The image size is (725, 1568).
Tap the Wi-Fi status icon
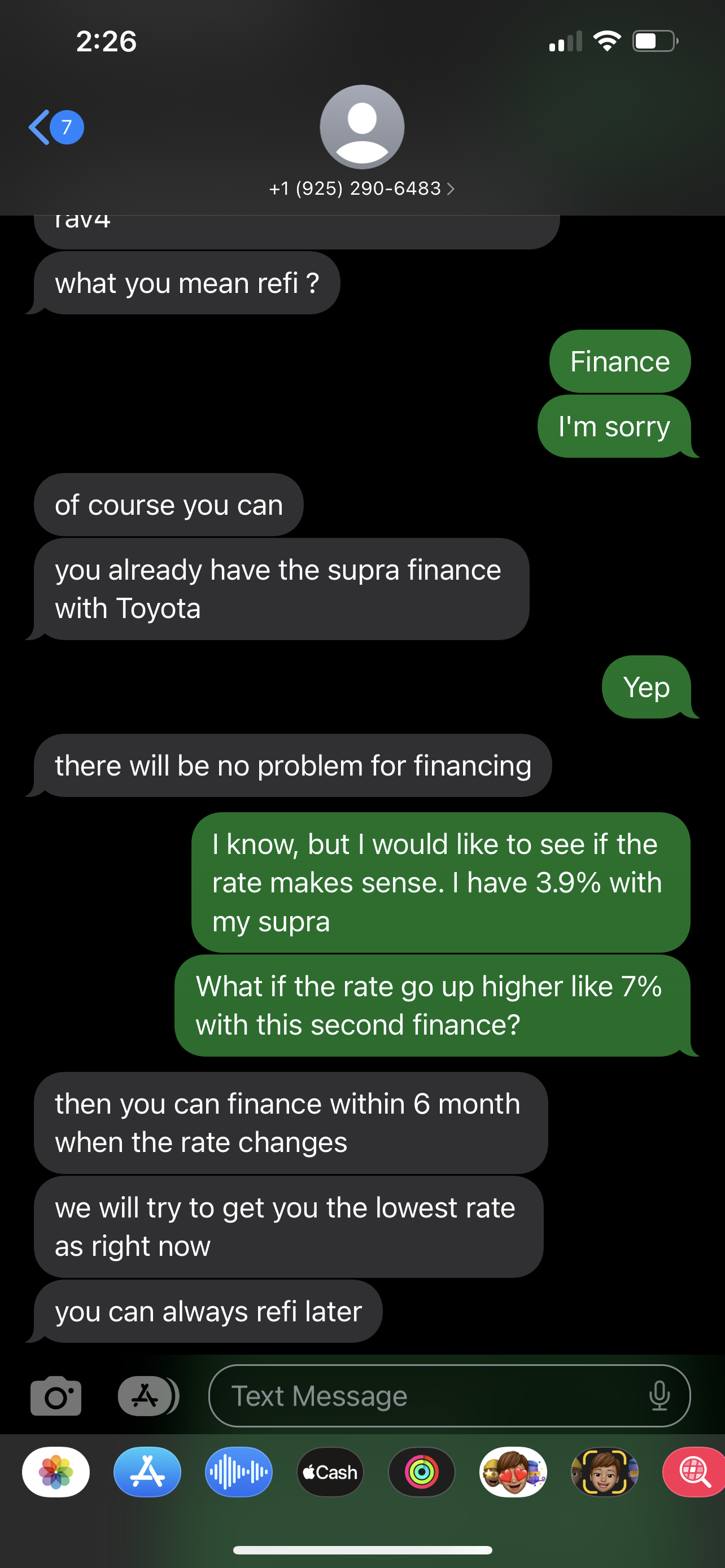coord(606,40)
